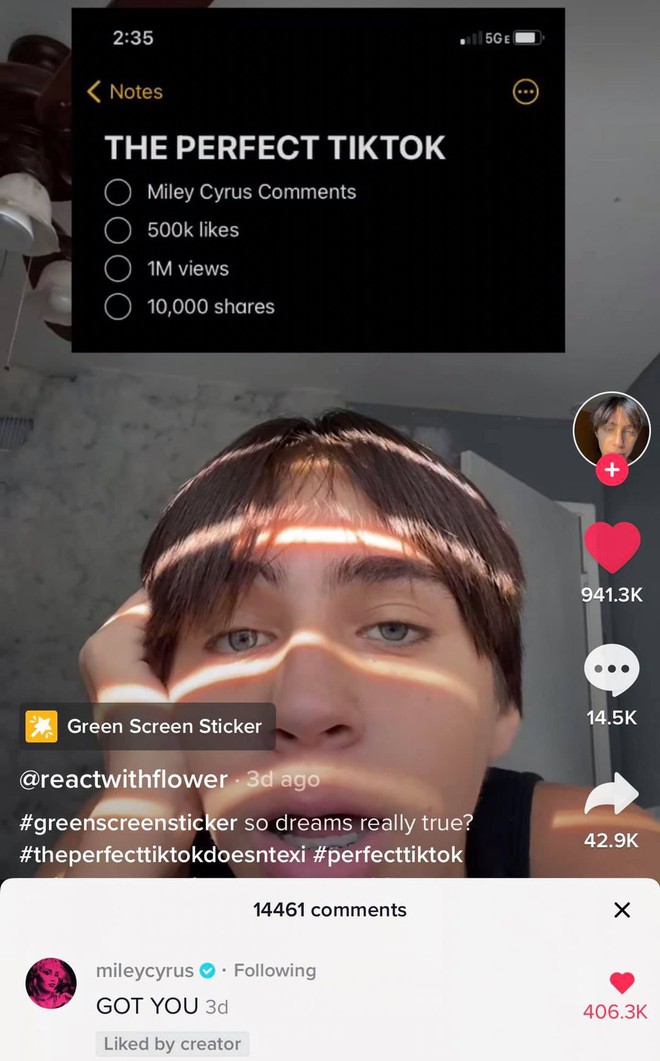
Task: Open the #greenscreensticker hashtag
Action: [128, 823]
